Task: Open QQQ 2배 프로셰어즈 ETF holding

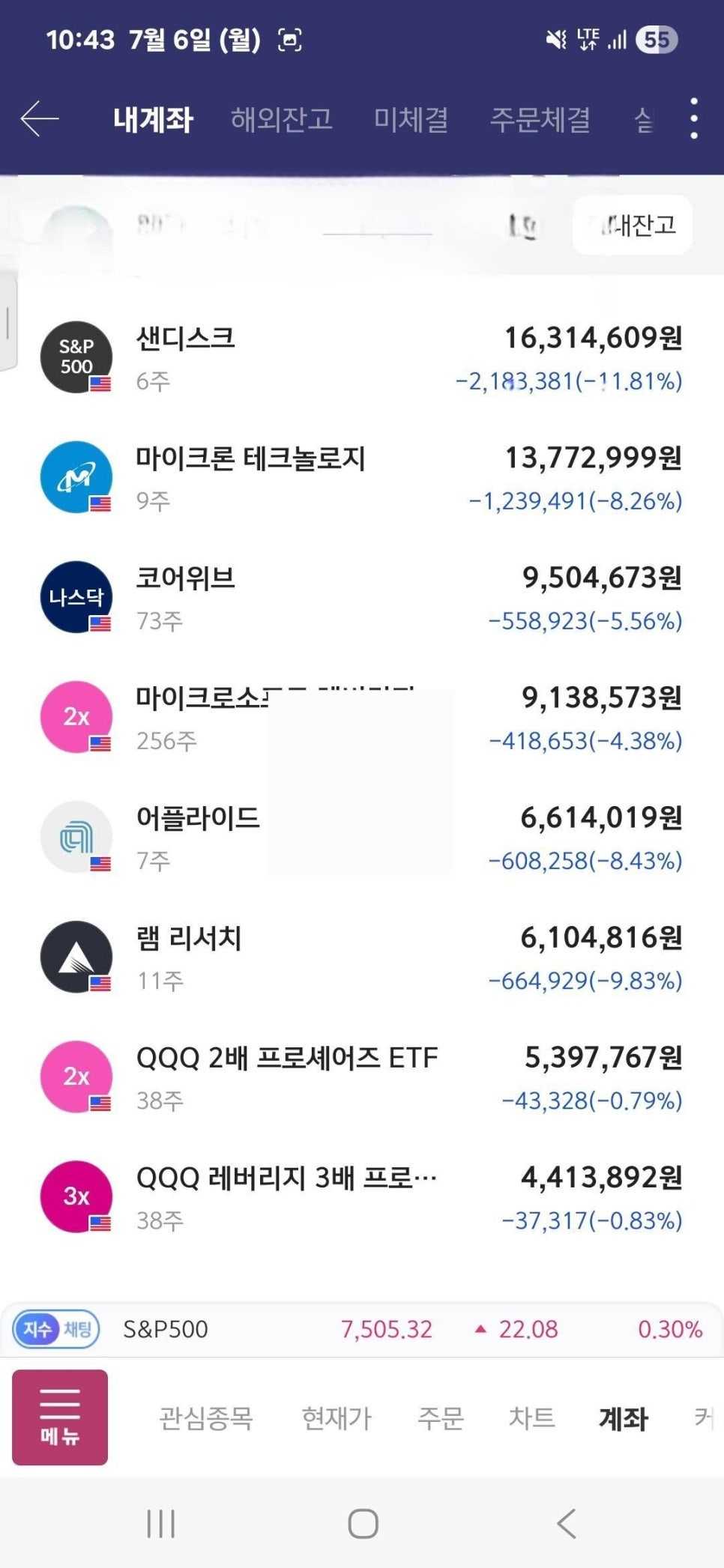Action: [x=362, y=1077]
